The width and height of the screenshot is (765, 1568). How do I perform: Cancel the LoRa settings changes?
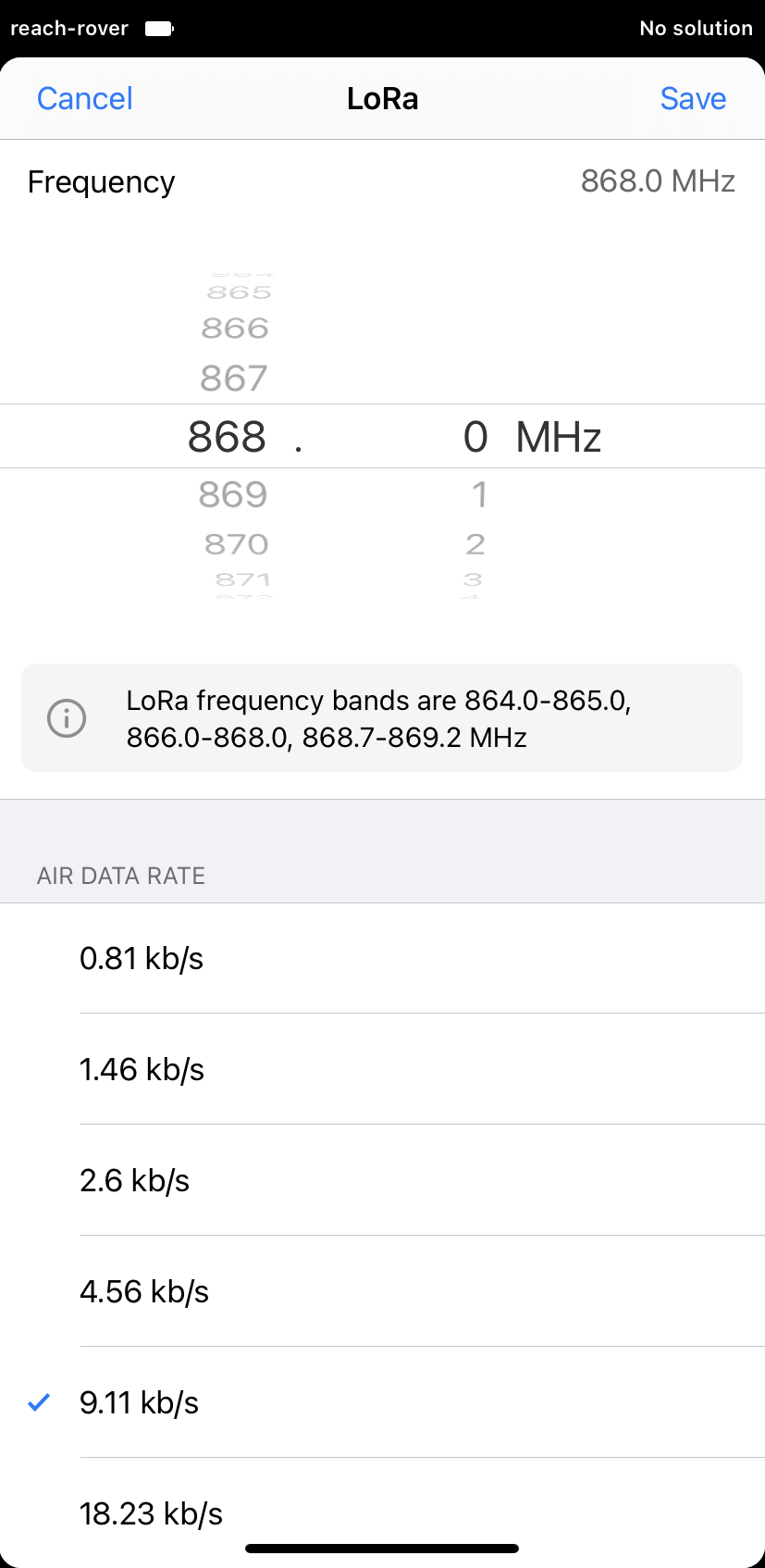pyautogui.click(x=84, y=99)
